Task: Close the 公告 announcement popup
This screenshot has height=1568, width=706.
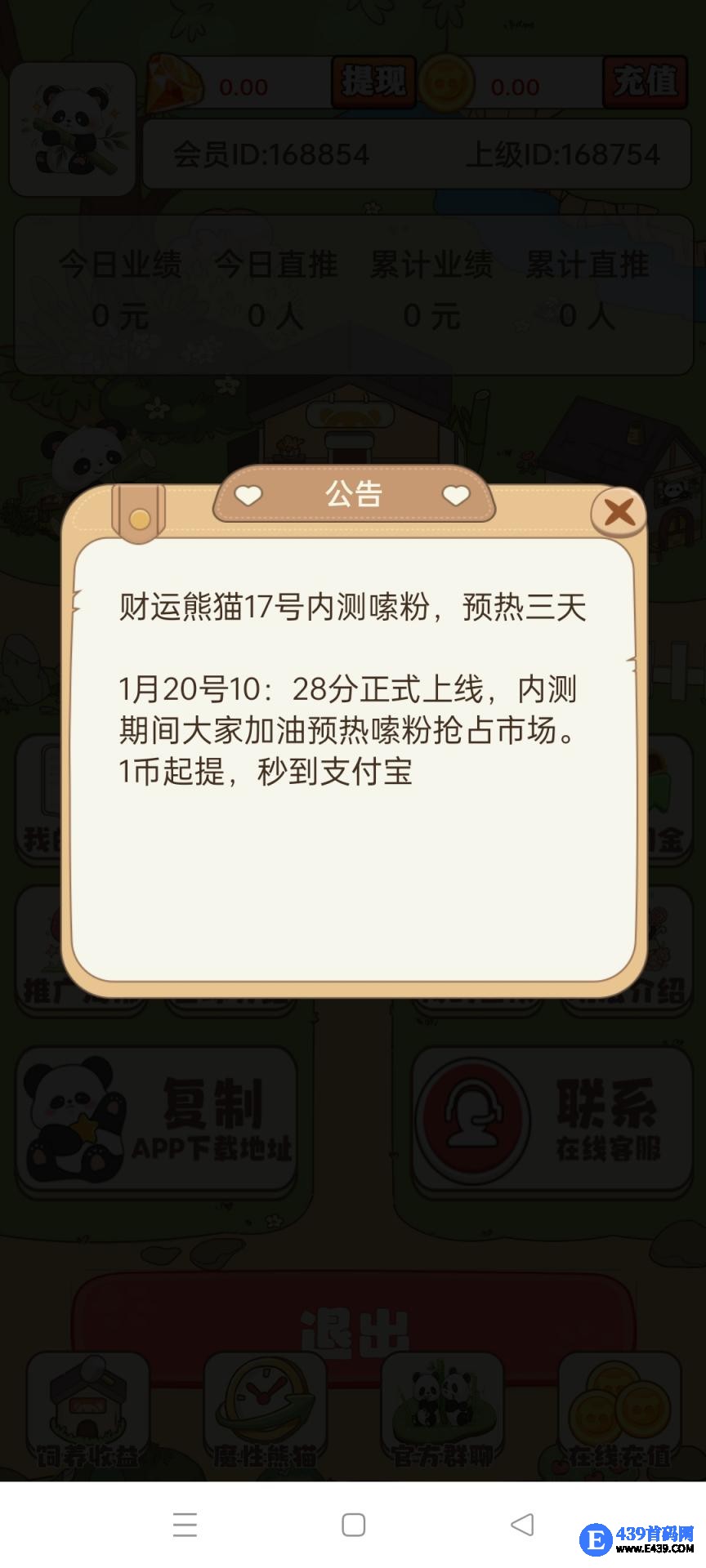Action: (619, 513)
